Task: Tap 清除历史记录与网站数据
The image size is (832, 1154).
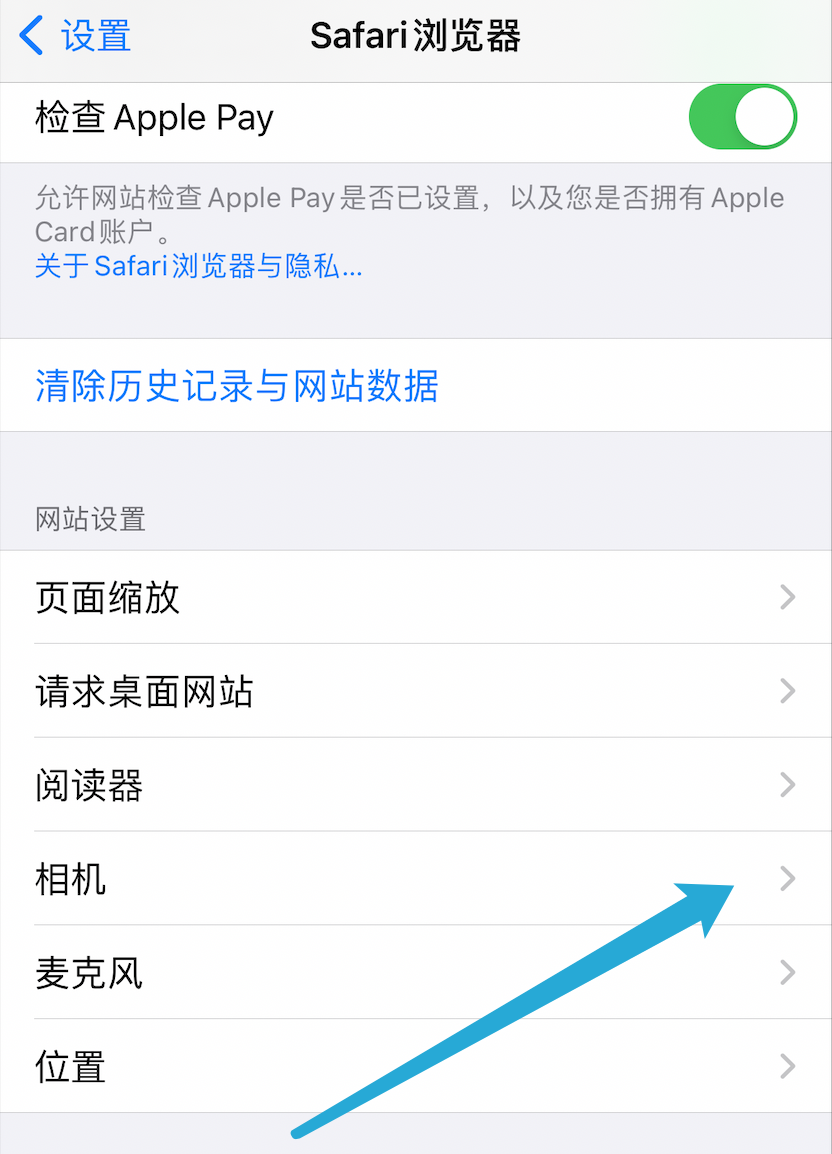Action: click(x=237, y=386)
